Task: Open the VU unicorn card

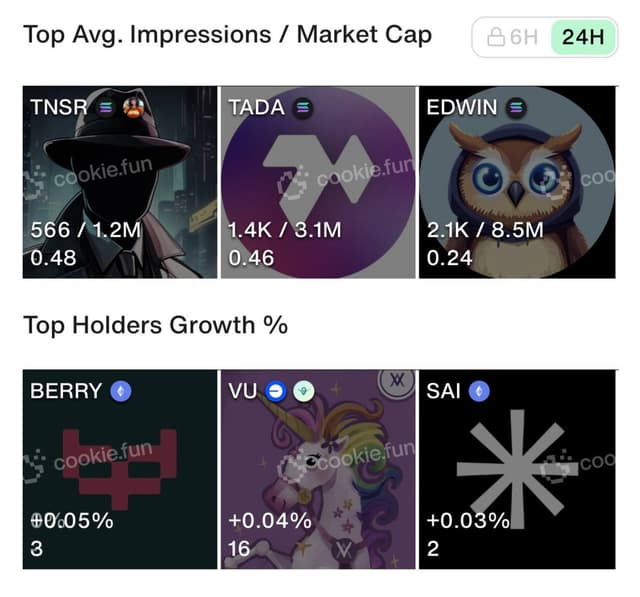Action: pos(318,469)
